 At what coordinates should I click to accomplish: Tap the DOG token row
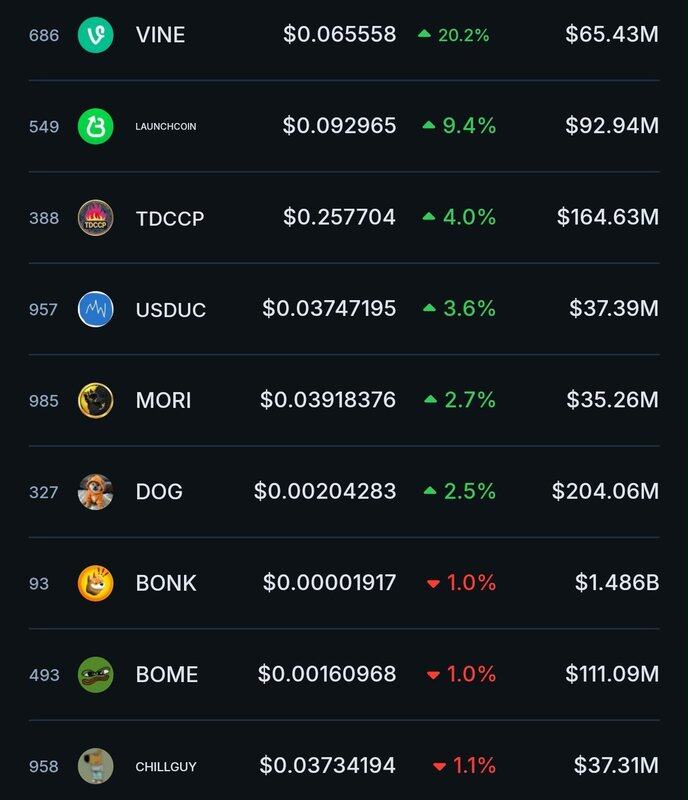159,491
